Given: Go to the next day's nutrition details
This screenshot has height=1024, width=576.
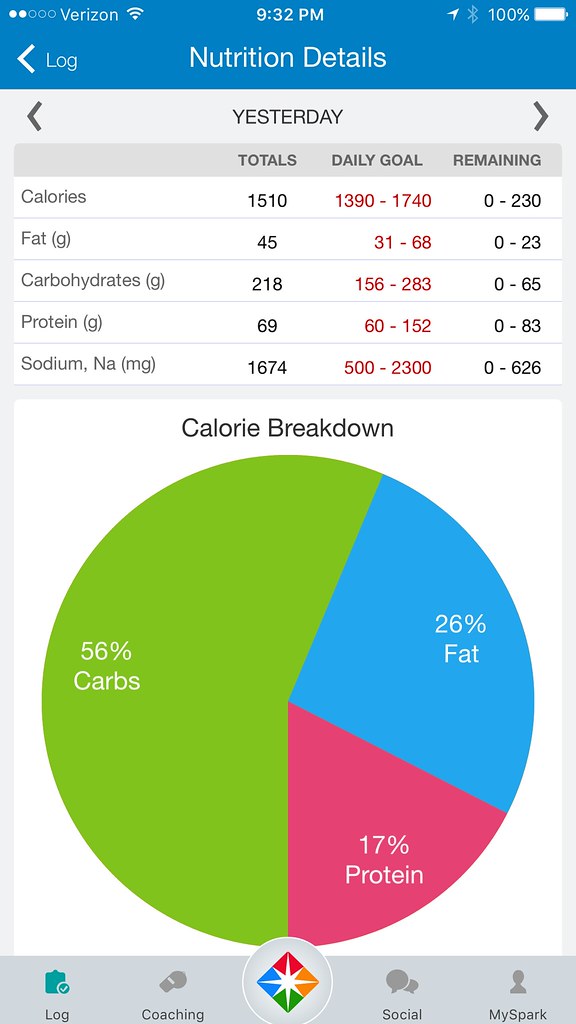Looking at the screenshot, I should (541, 117).
